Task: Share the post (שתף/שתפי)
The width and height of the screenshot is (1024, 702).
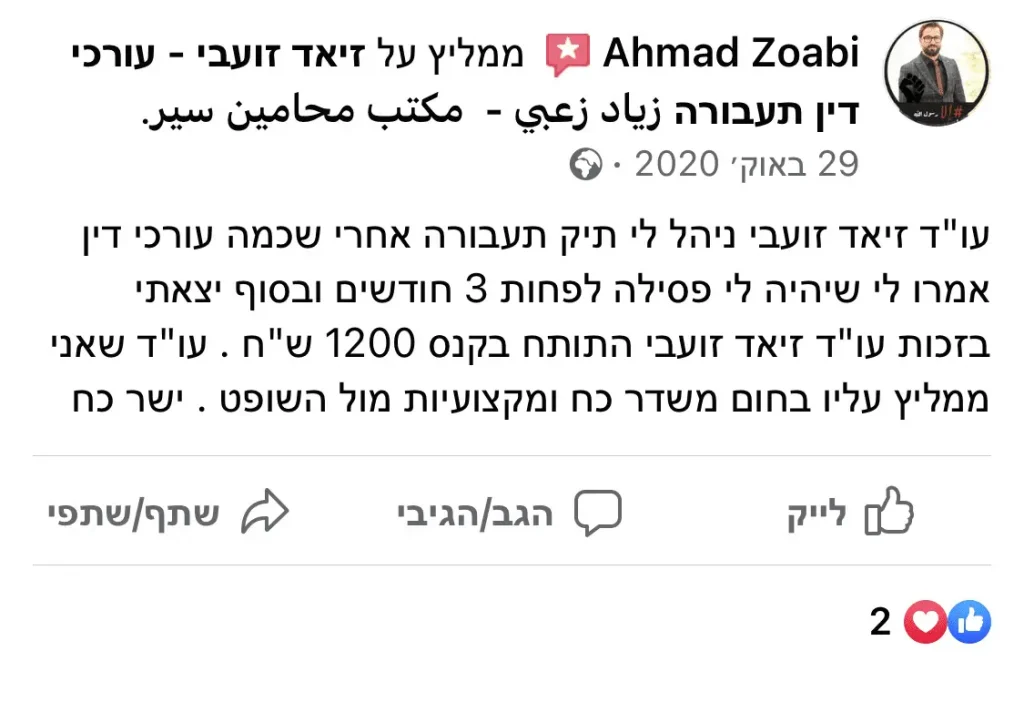Action: pyautogui.click(x=168, y=513)
